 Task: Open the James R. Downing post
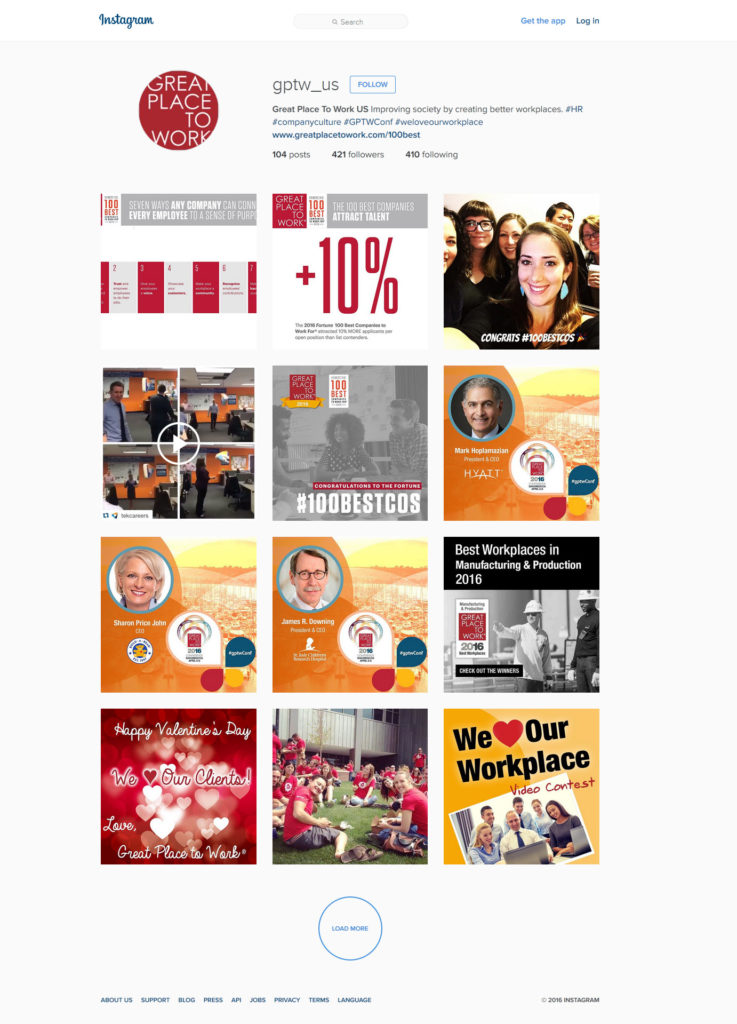point(350,614)
